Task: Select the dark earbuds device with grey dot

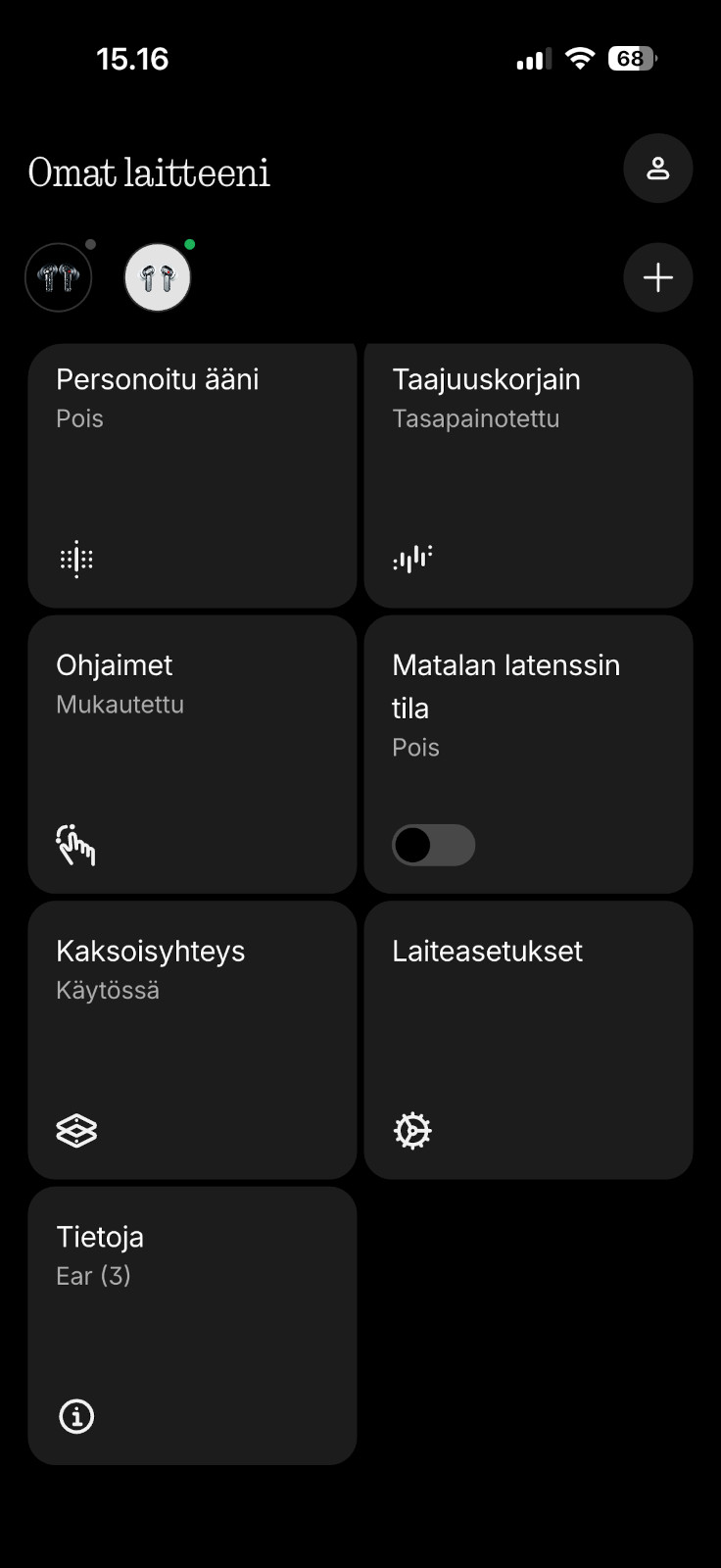Action: pos(59,277)
